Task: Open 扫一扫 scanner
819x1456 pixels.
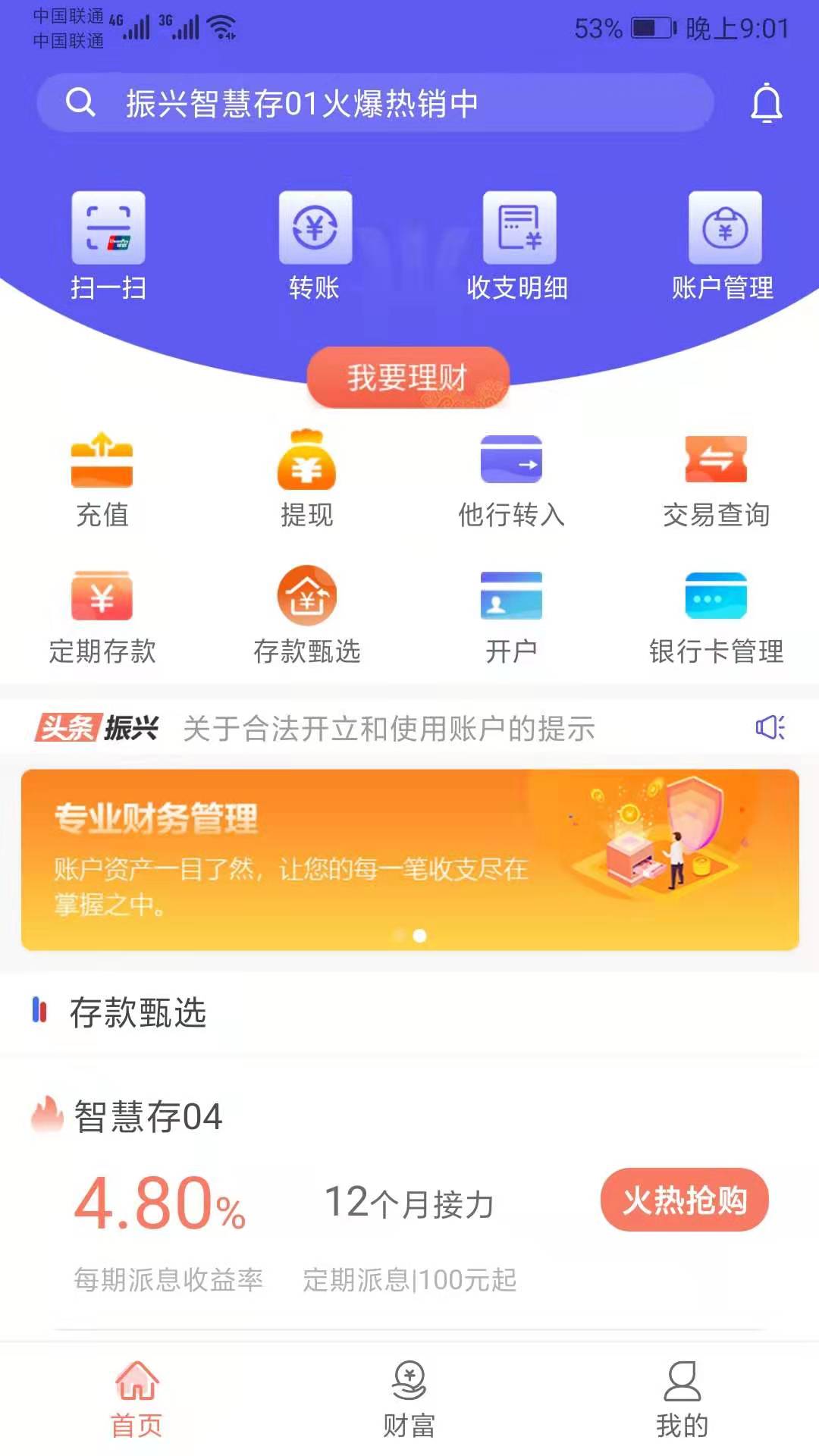Action: [108, 245]
